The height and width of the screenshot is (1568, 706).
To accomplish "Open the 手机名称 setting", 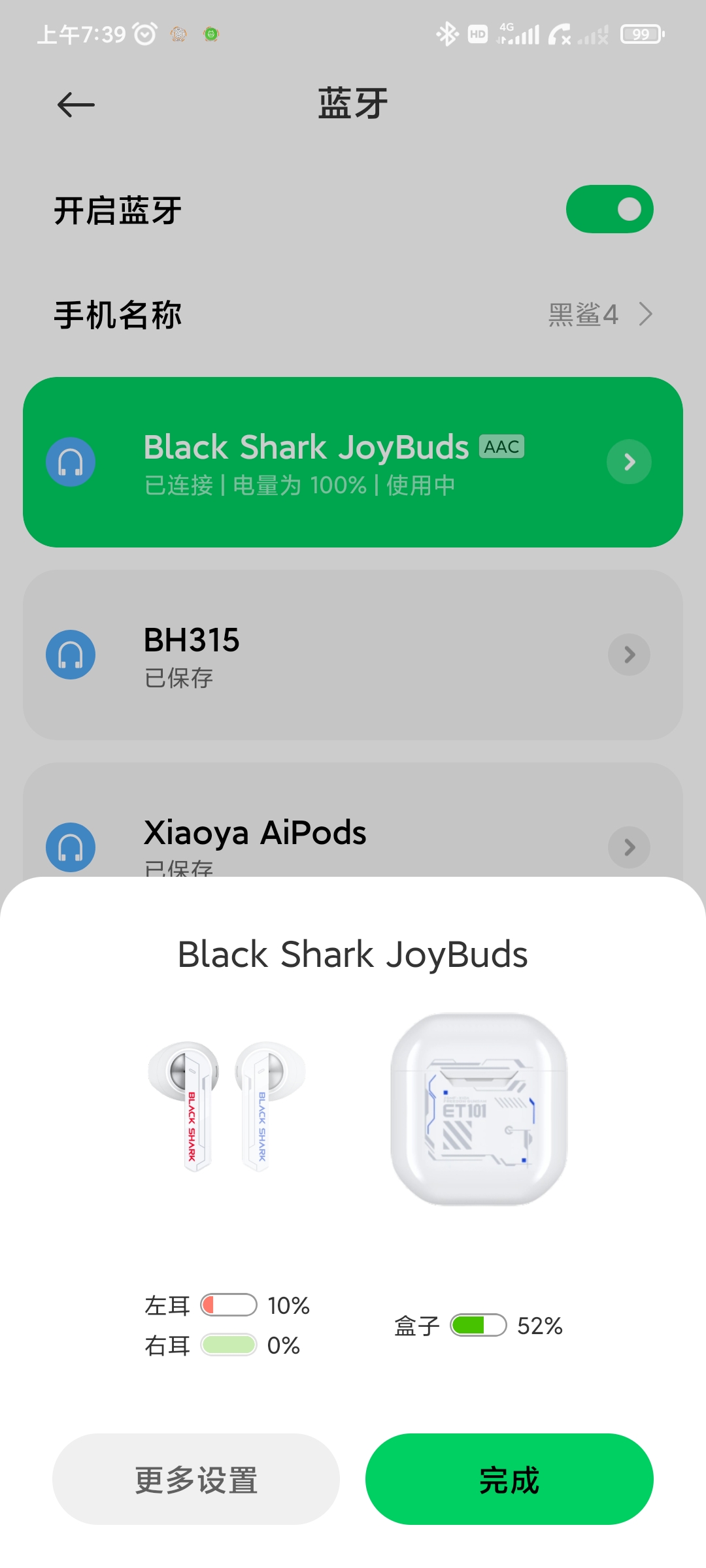I will pyautogui.click(x=353, y=314).
